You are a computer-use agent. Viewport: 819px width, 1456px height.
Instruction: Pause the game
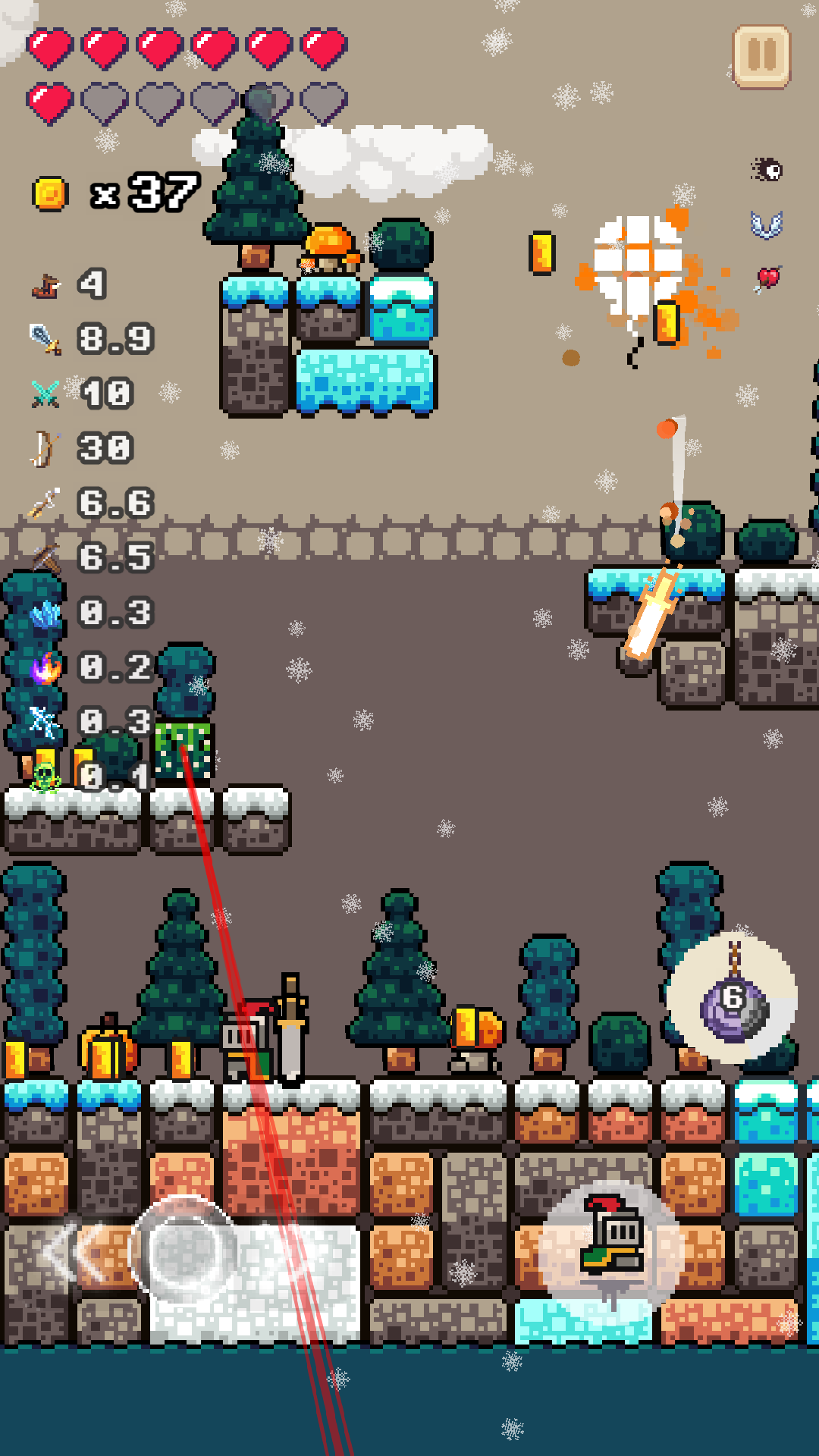pyautogui.click(x=761, y=56)
